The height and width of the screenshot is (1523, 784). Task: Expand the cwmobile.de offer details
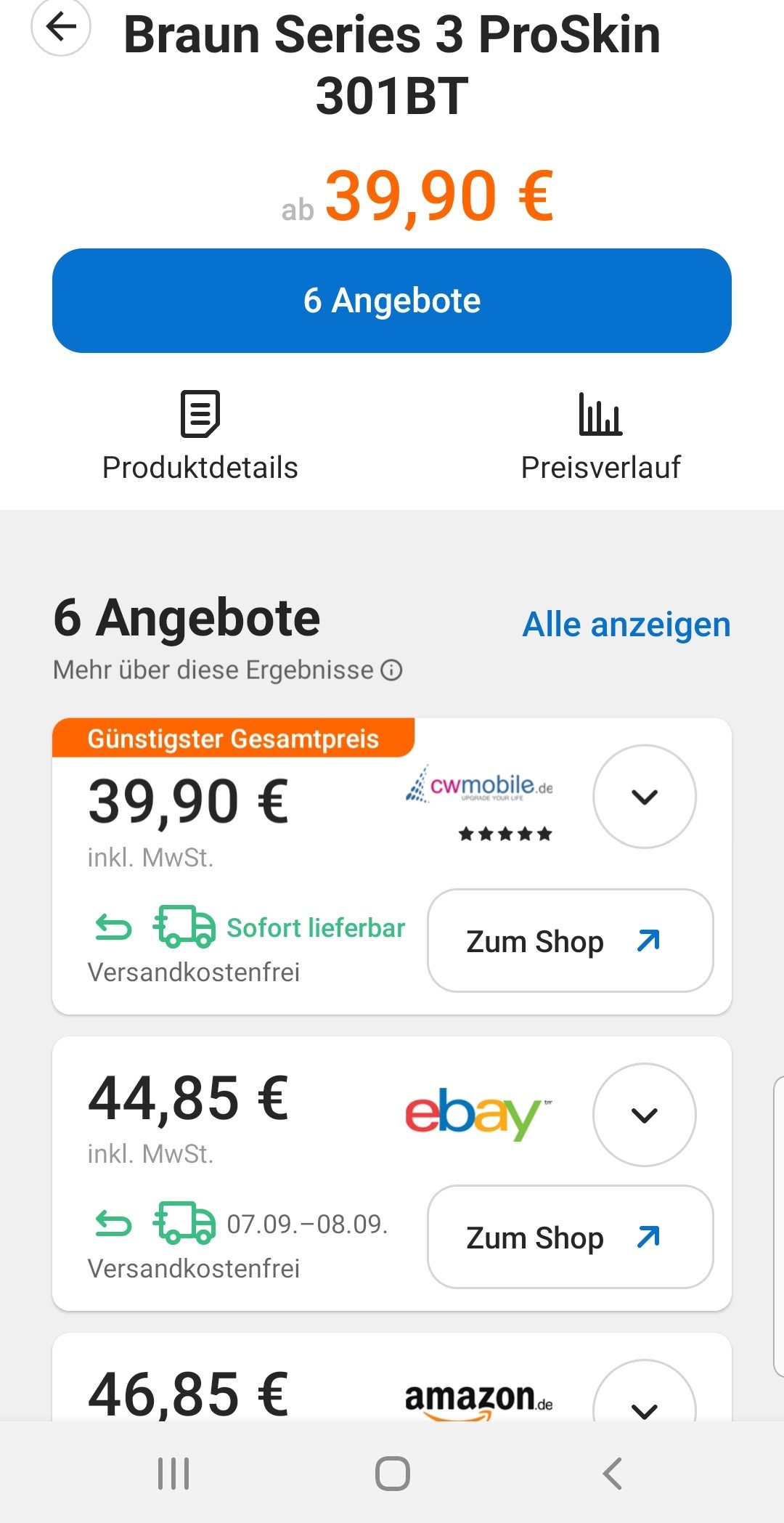coord(645,797)
